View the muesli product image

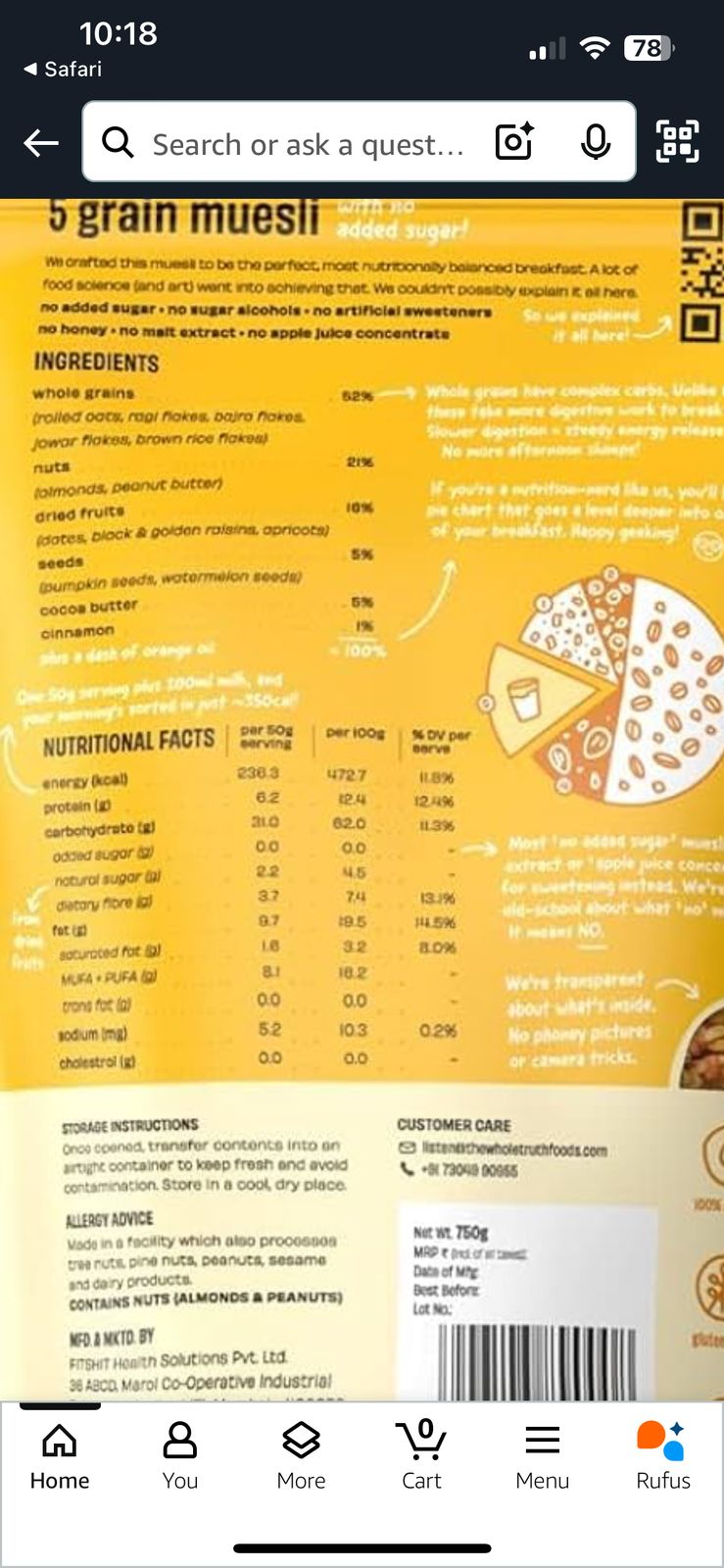(362, 784)
